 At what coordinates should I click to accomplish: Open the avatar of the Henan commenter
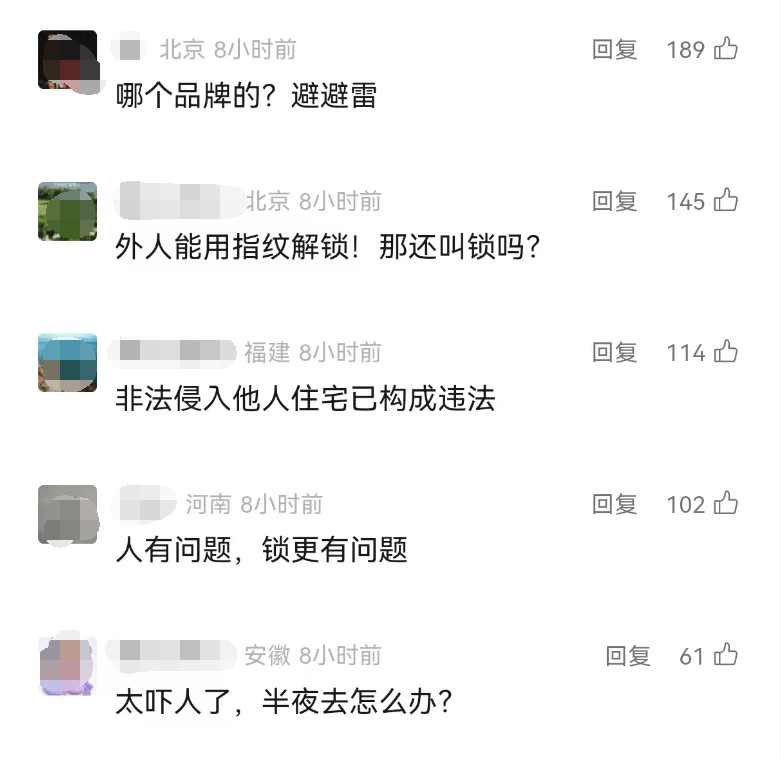(x=68, y=514)
